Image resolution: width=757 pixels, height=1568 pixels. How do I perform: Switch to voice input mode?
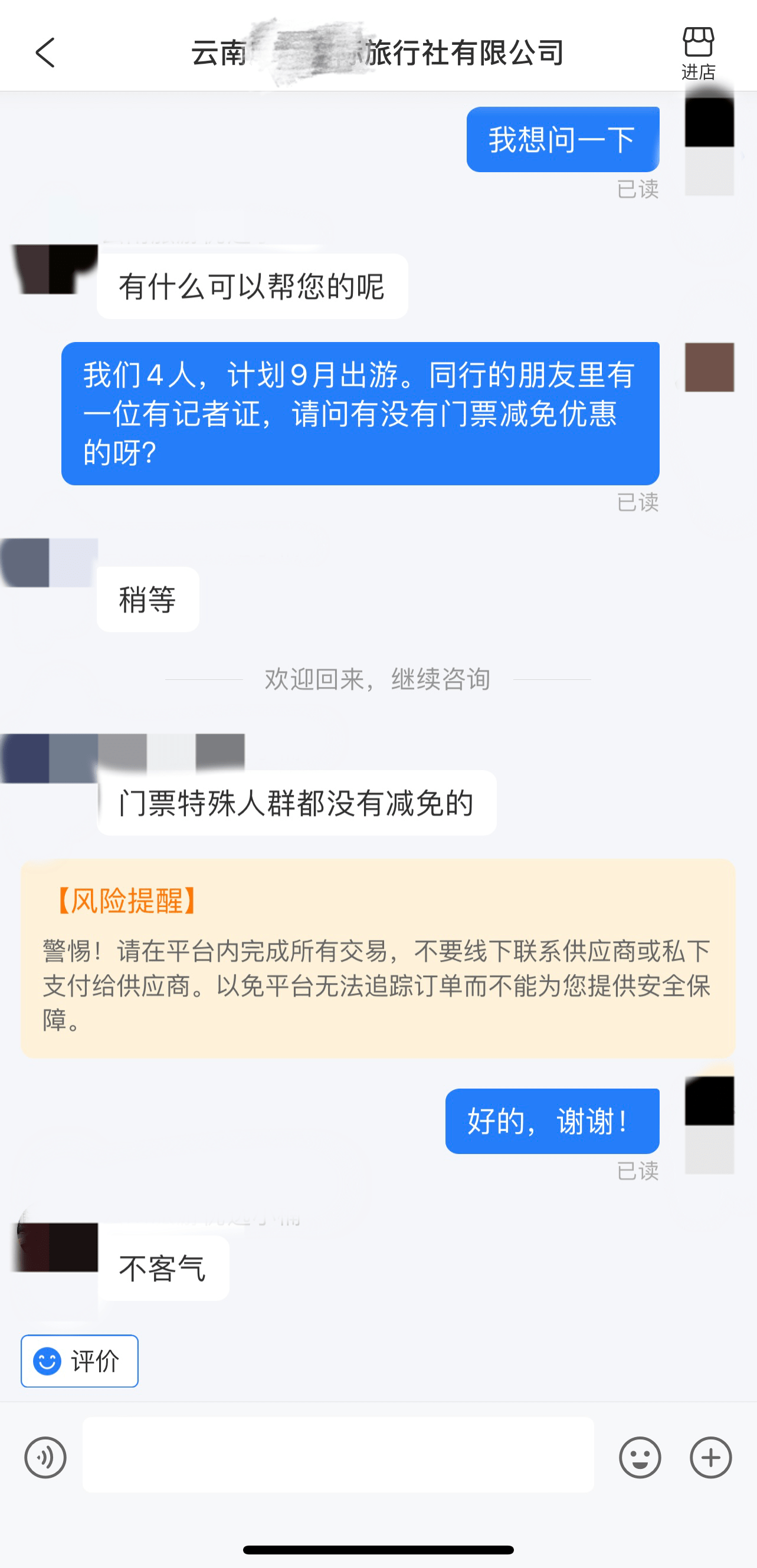click(45, 1458)
